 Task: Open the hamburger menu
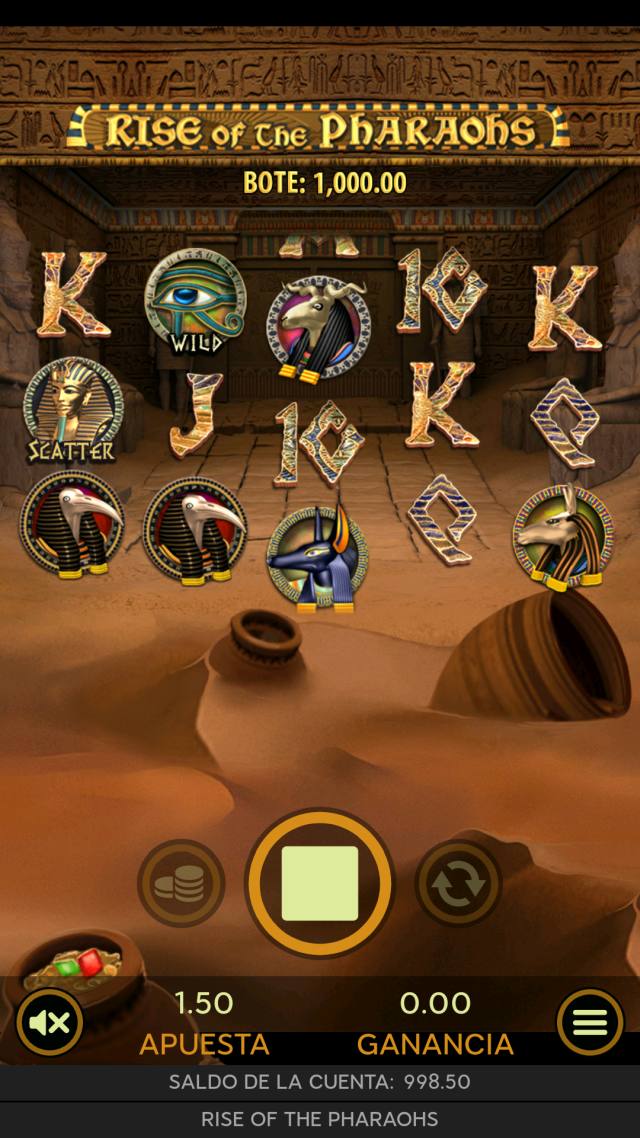[x=590, y=1022]
